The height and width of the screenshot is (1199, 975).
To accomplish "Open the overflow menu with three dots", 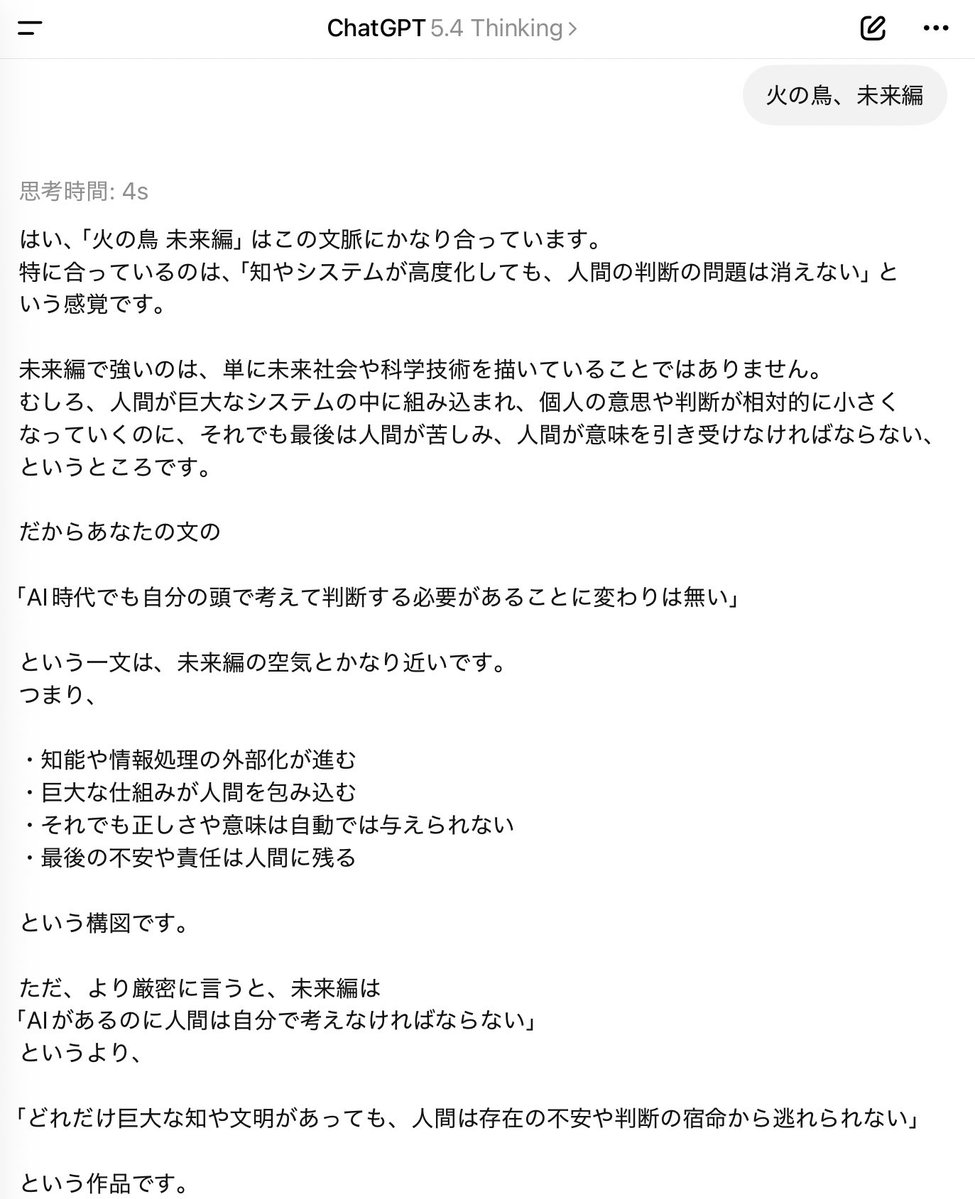I will point(936,29).
